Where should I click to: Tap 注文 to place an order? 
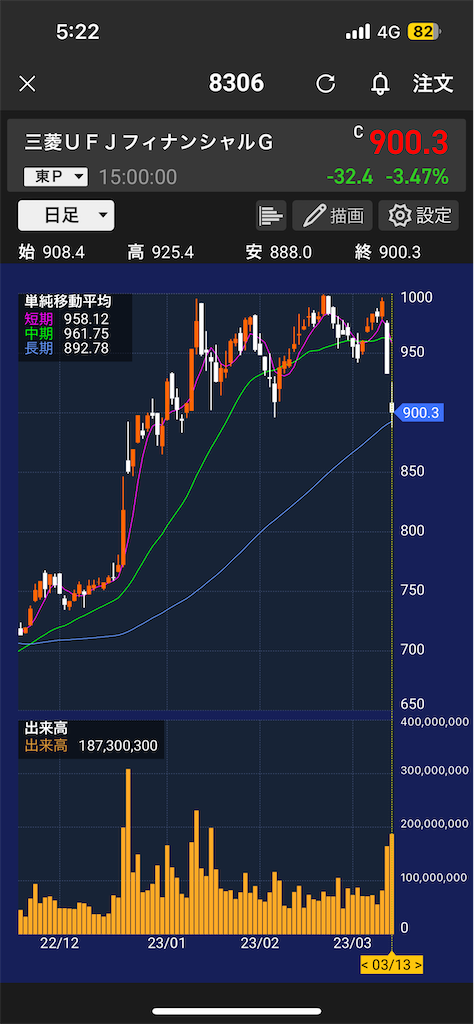(x=433, y=83)
